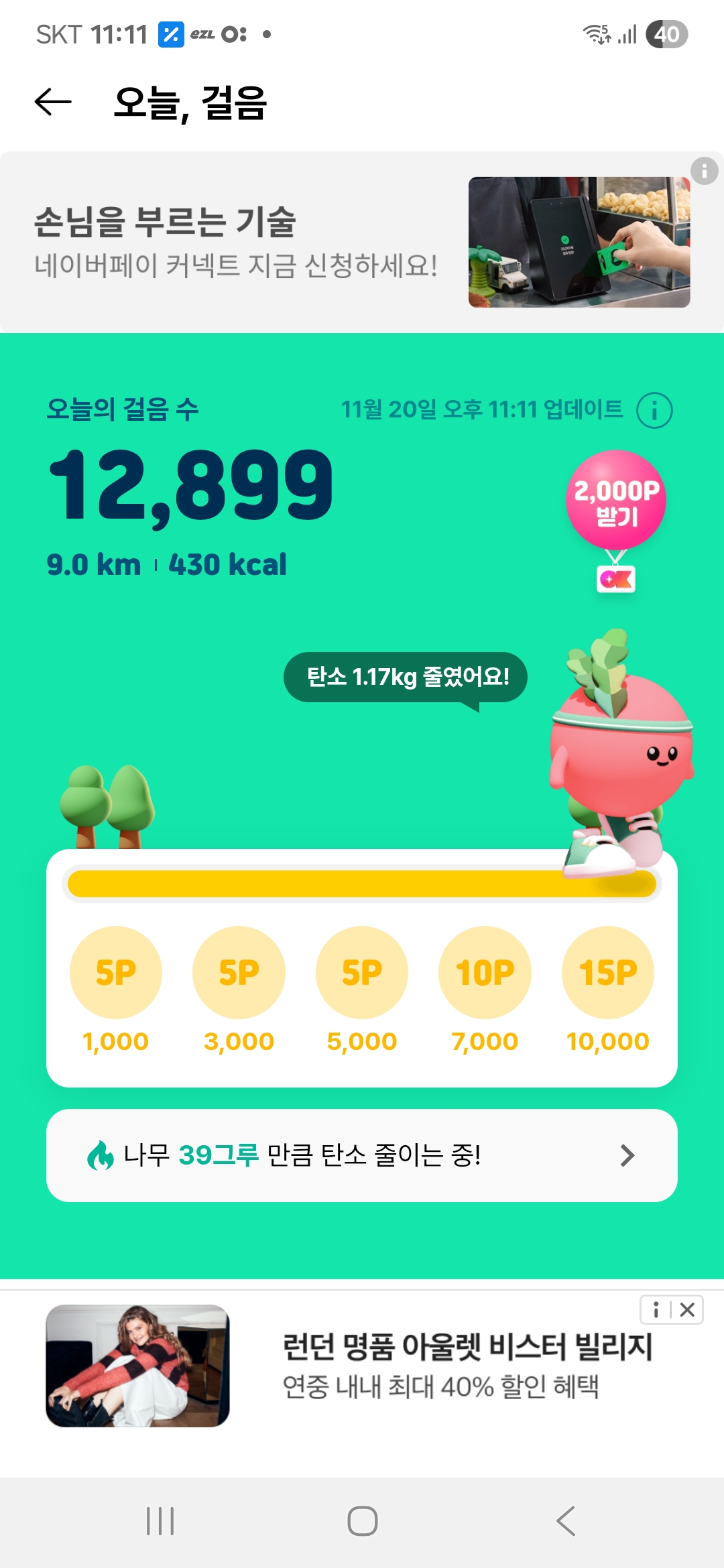Open step count update info icon
The image size is (724, 1568).
click(x=654, y=410)
